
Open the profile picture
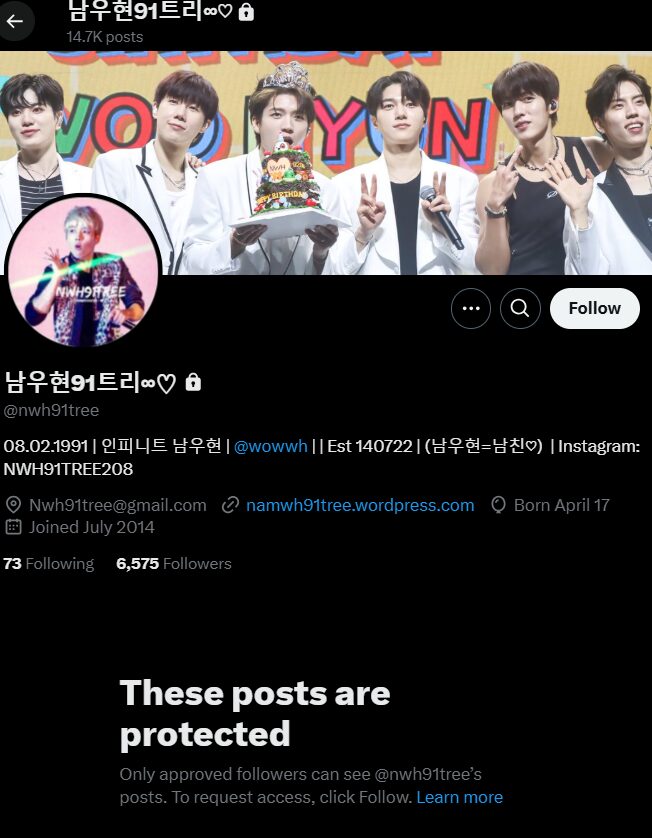point(83,273)
